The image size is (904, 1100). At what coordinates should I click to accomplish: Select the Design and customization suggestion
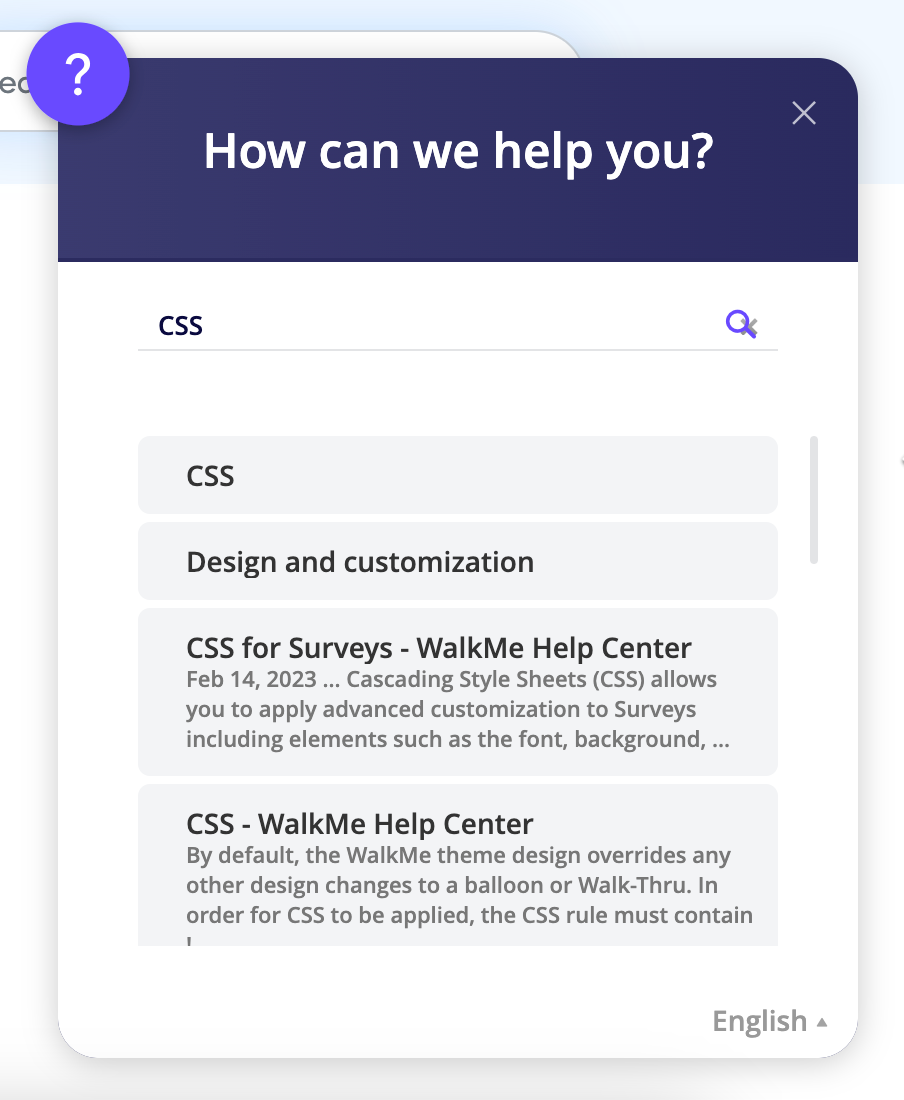[x=457, y=561]
